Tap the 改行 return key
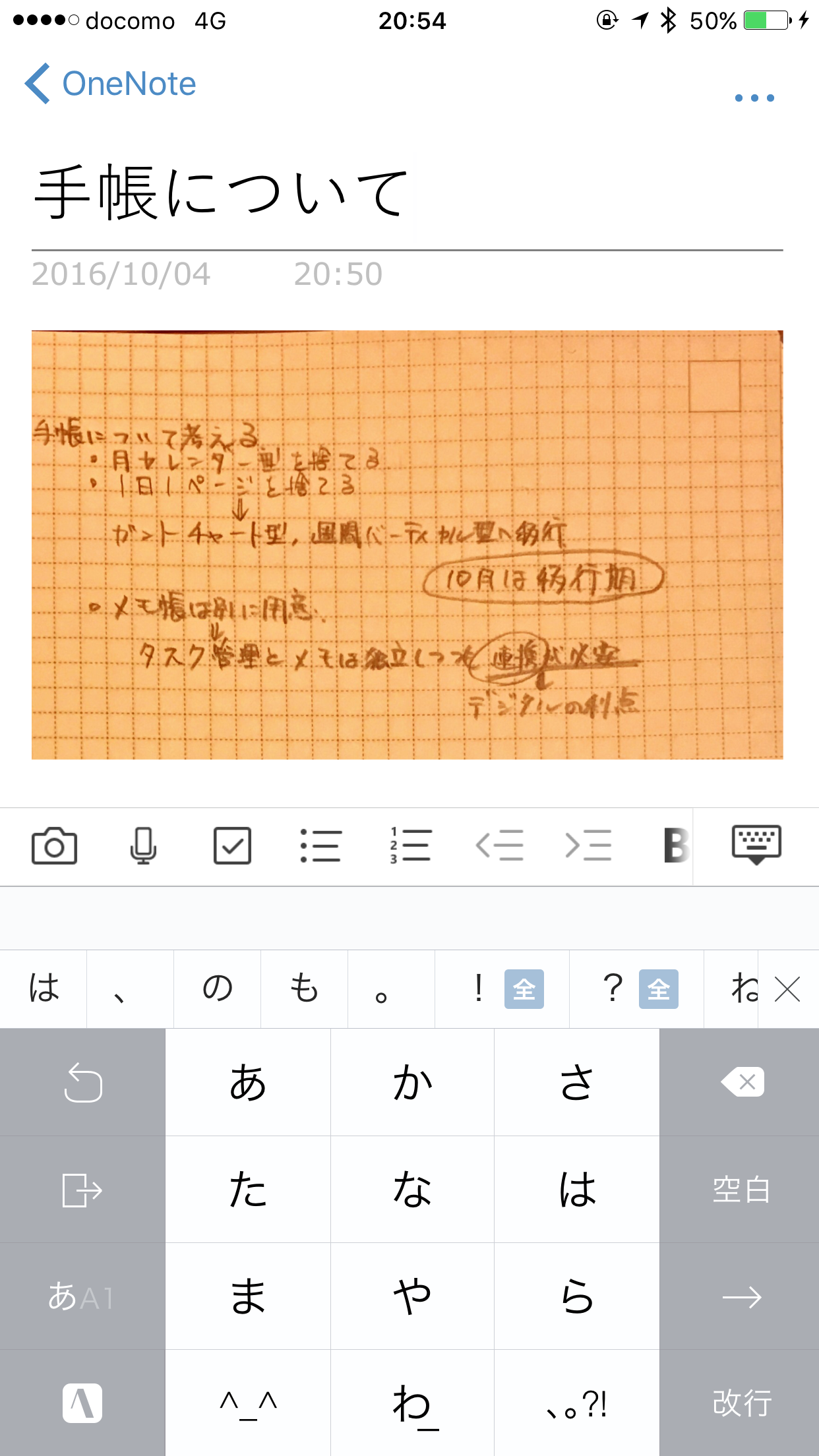 click(741, 1403)
